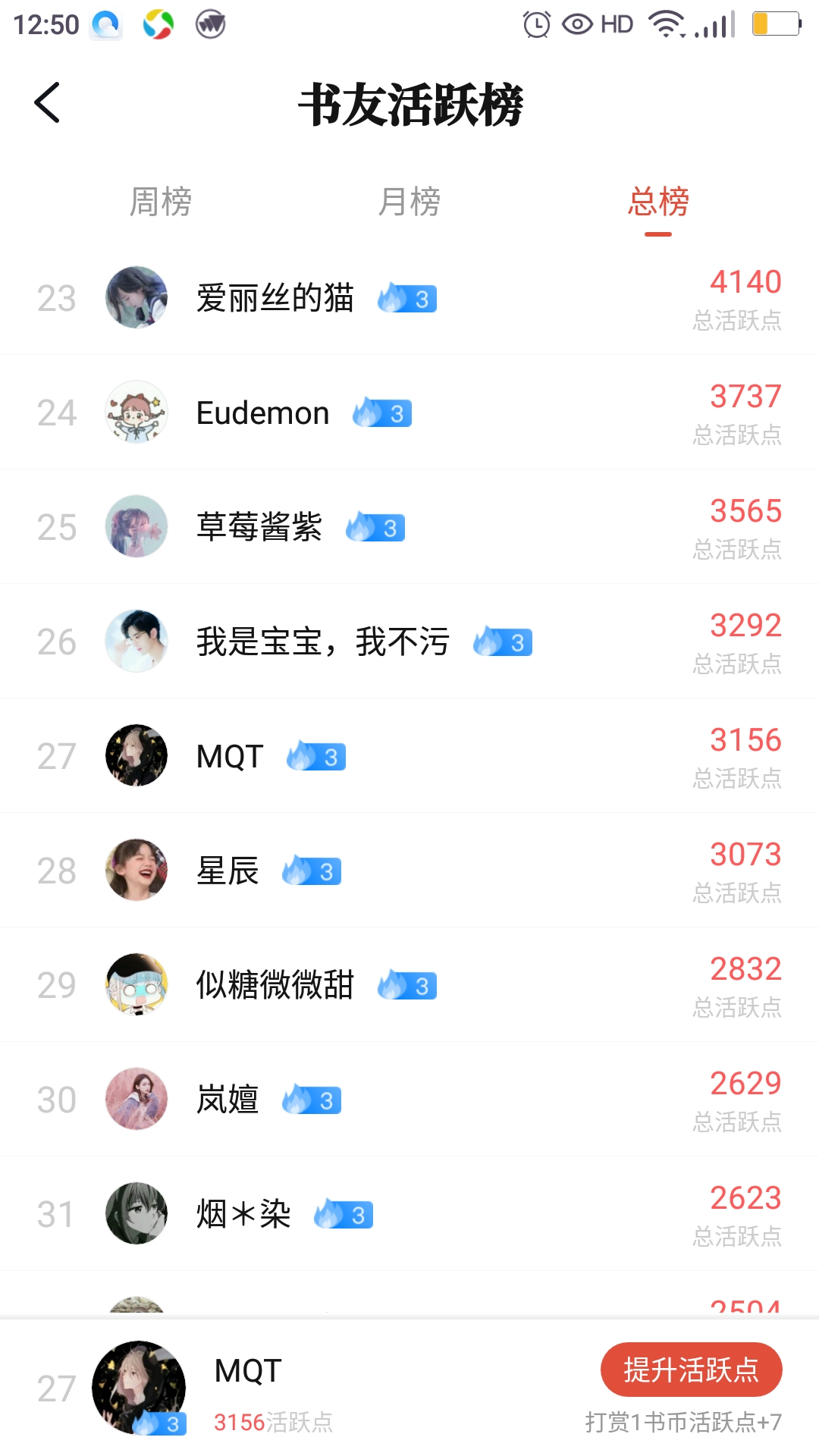Screen dimensions: 819x1456
Task: Open 似糖微微甜's row
Action: click(409, 985)
